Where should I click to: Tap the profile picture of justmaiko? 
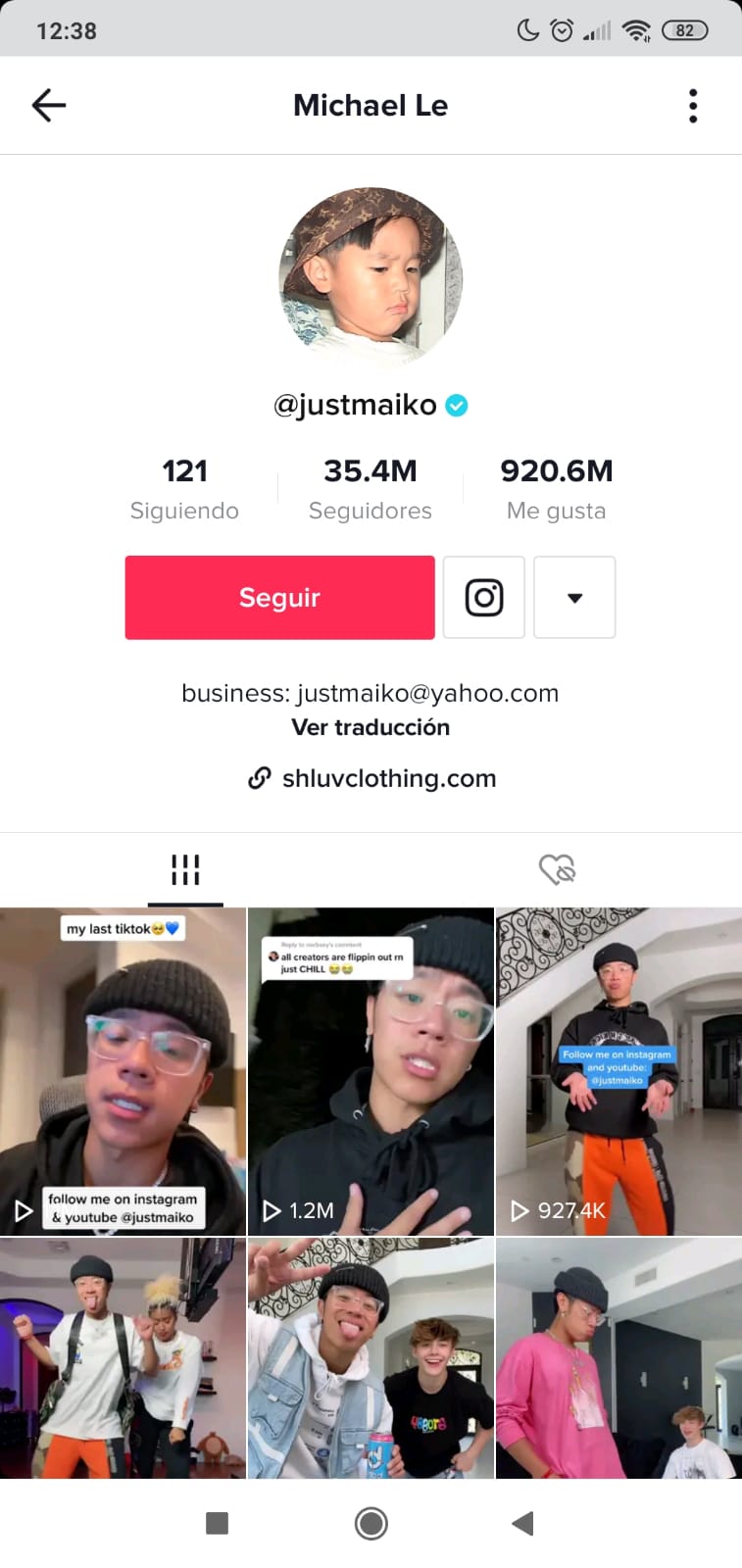371,278
